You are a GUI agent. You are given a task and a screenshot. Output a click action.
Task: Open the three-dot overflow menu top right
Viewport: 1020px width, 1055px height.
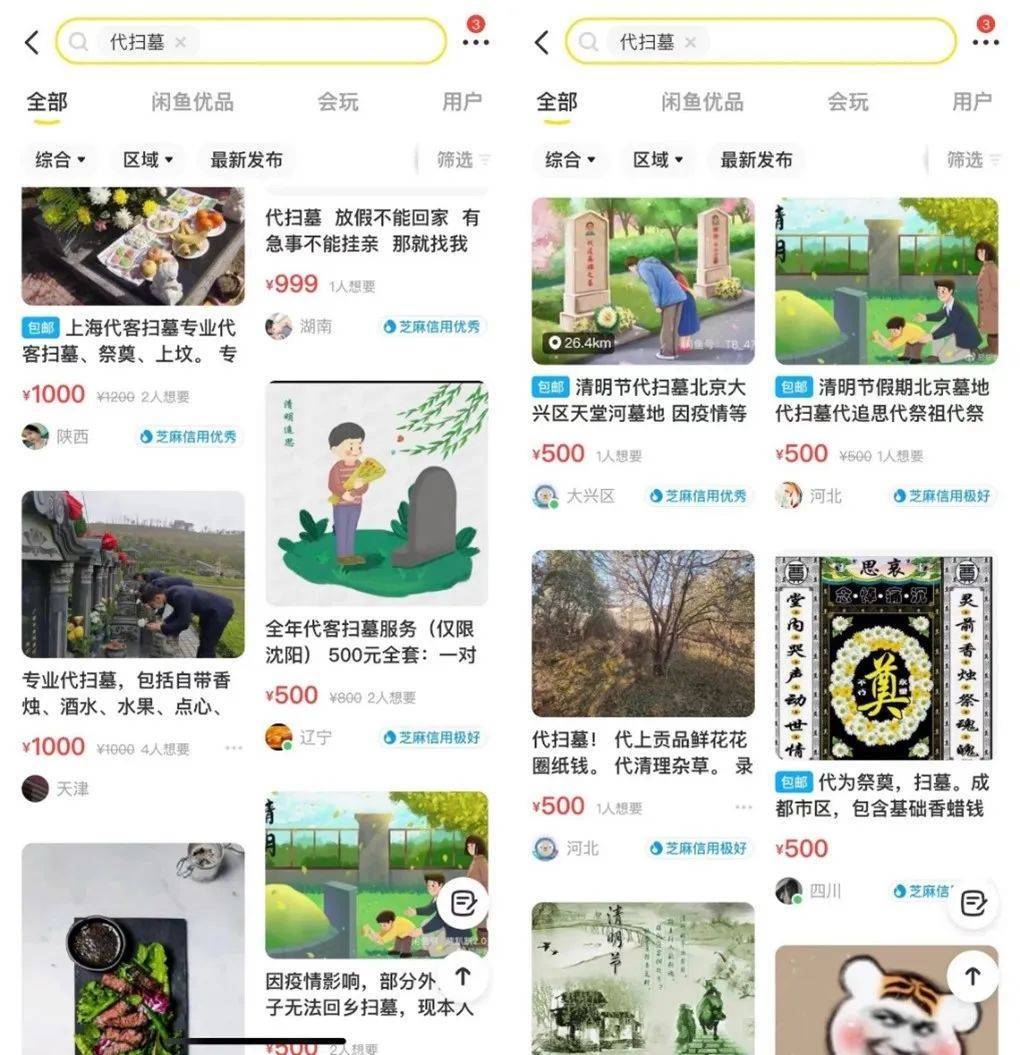(x=475, y=42)
